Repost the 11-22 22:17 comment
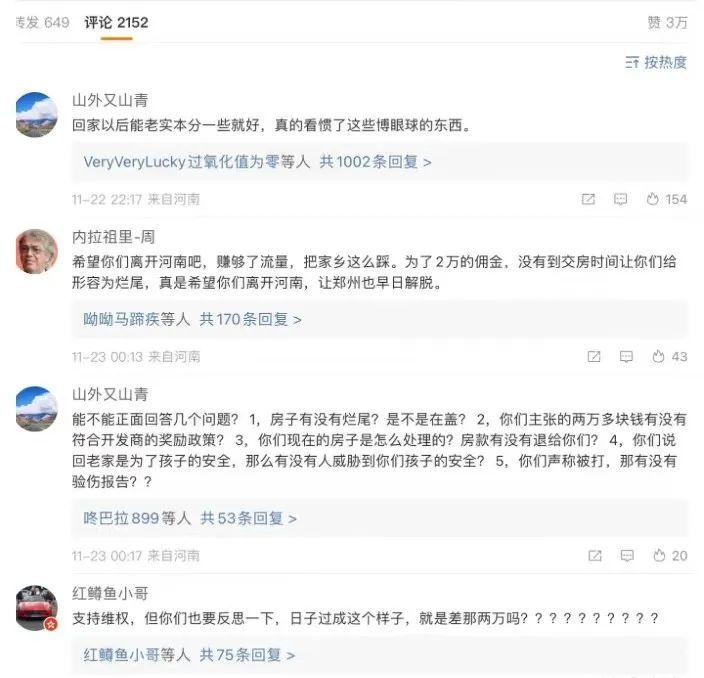The width and height of the screenshot is (704, 678). coord(589,199)
